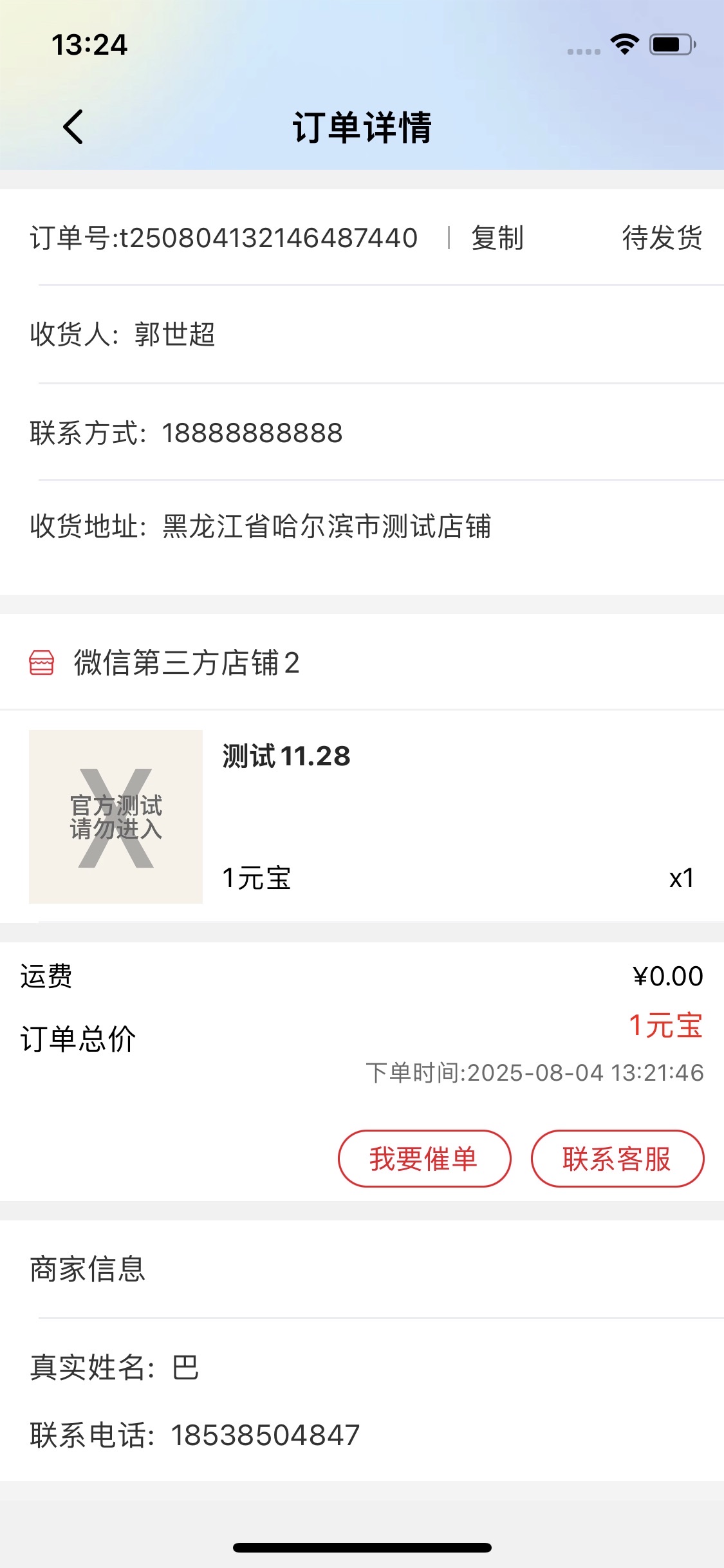Copy the order number with 复制
Image resolution: width=724 pixels, height=1568 pixels.
click(x=497, y=238)
